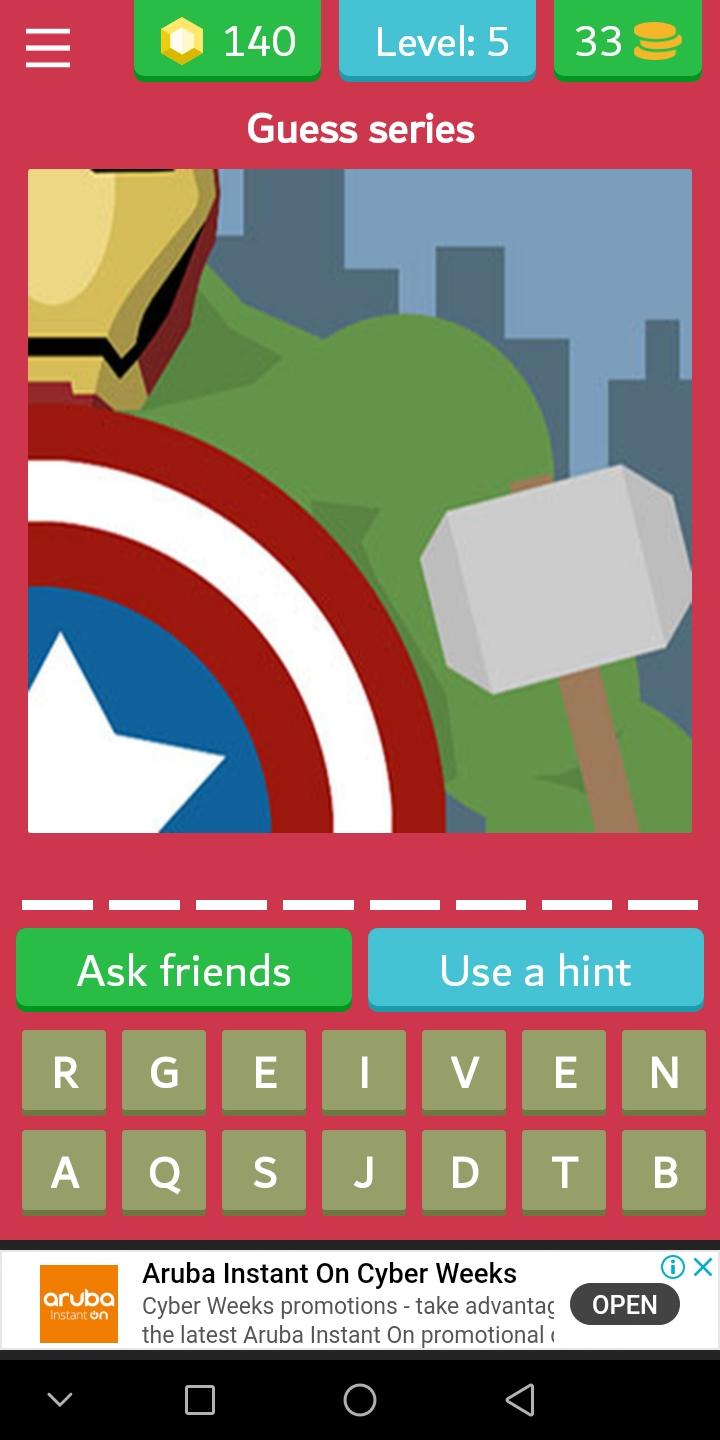The image size is (720, 1440).
Task: Choose the letter S tile
Action: [x=264, y=1172]
